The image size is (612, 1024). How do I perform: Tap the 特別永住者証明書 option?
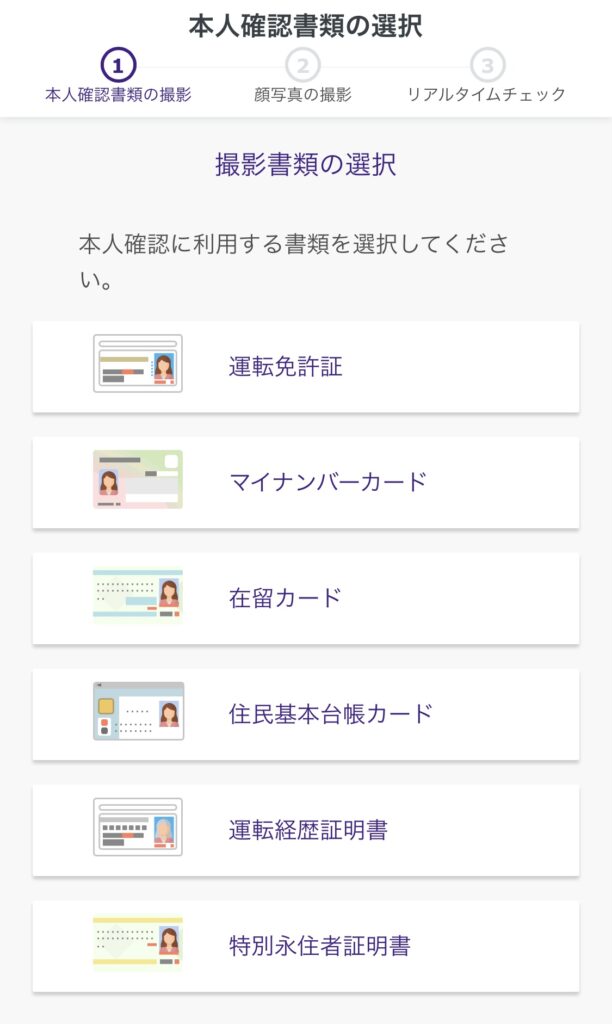point(305,946)
